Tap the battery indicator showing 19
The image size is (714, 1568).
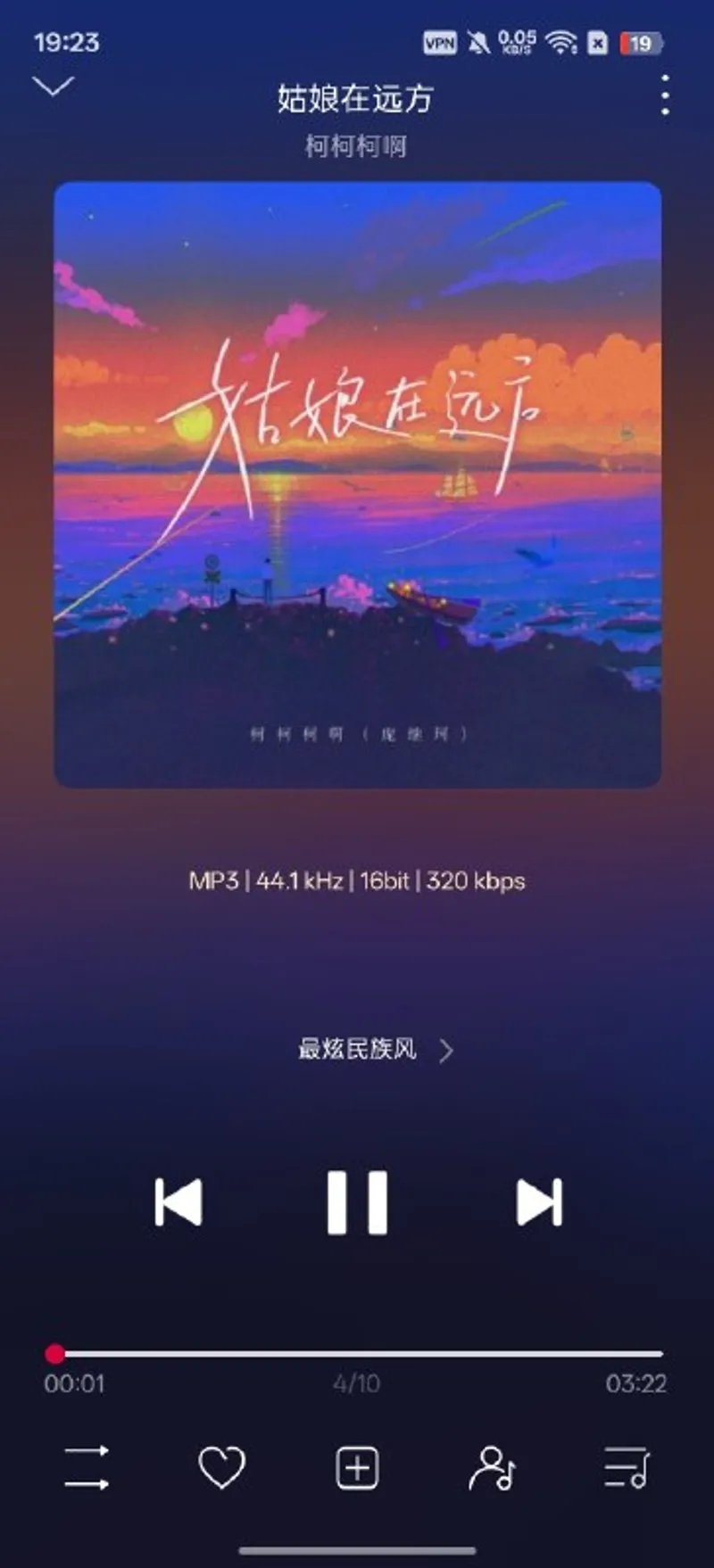pyautogui.click(x=640, y=43)
